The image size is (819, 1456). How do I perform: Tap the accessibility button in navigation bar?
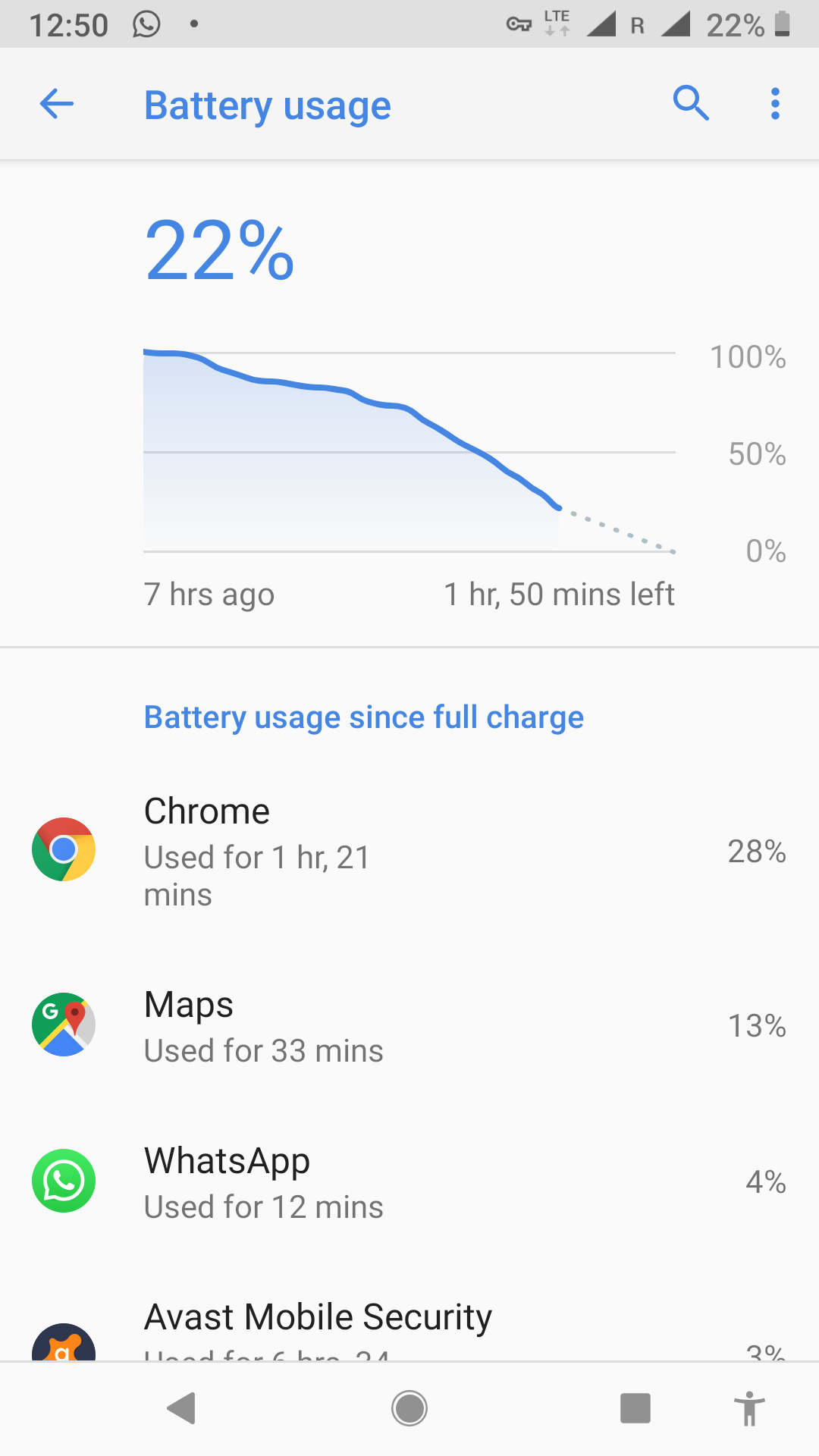(x=749, y=1409)
